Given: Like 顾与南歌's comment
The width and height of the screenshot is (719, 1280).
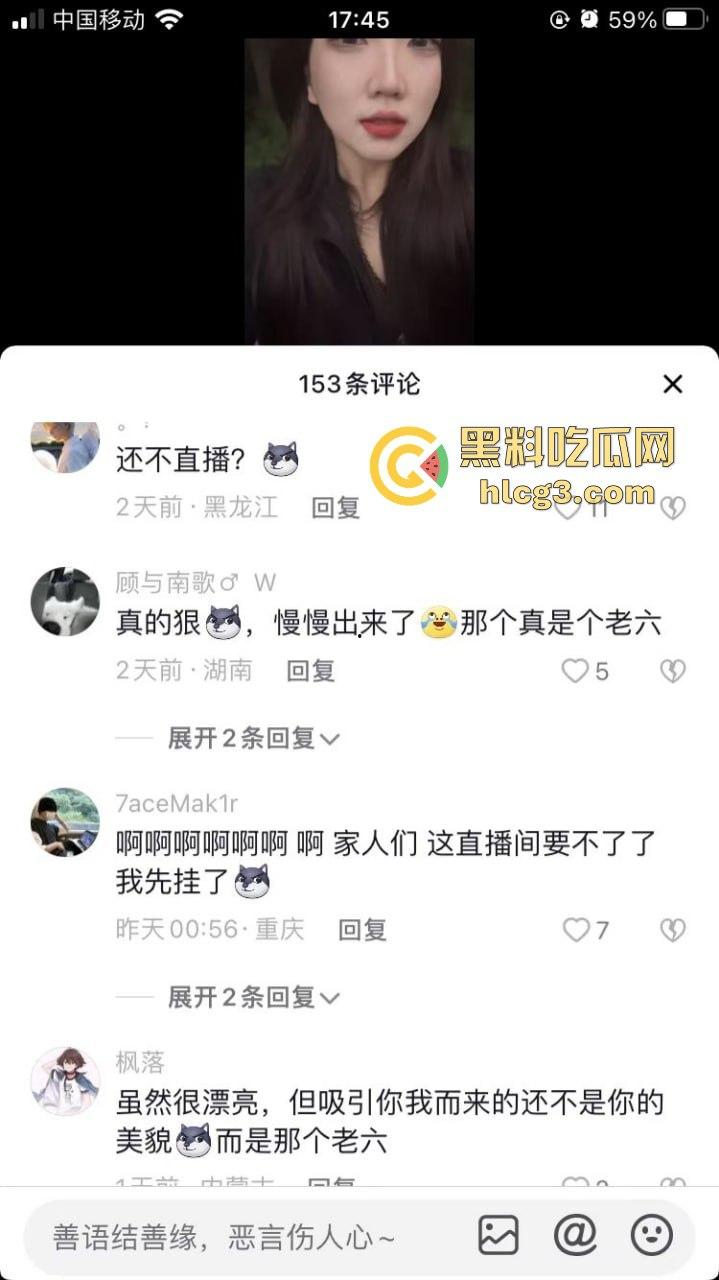Looking at the screenshot, I should (x=575, y=671).
